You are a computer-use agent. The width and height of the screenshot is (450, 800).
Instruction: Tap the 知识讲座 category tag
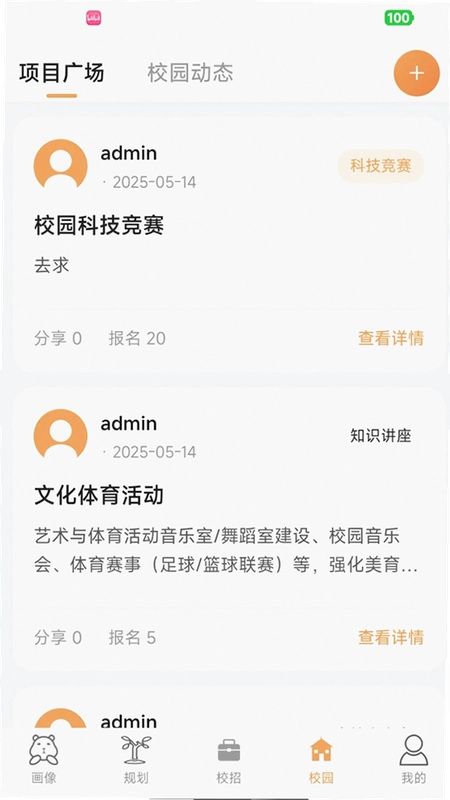381,436
